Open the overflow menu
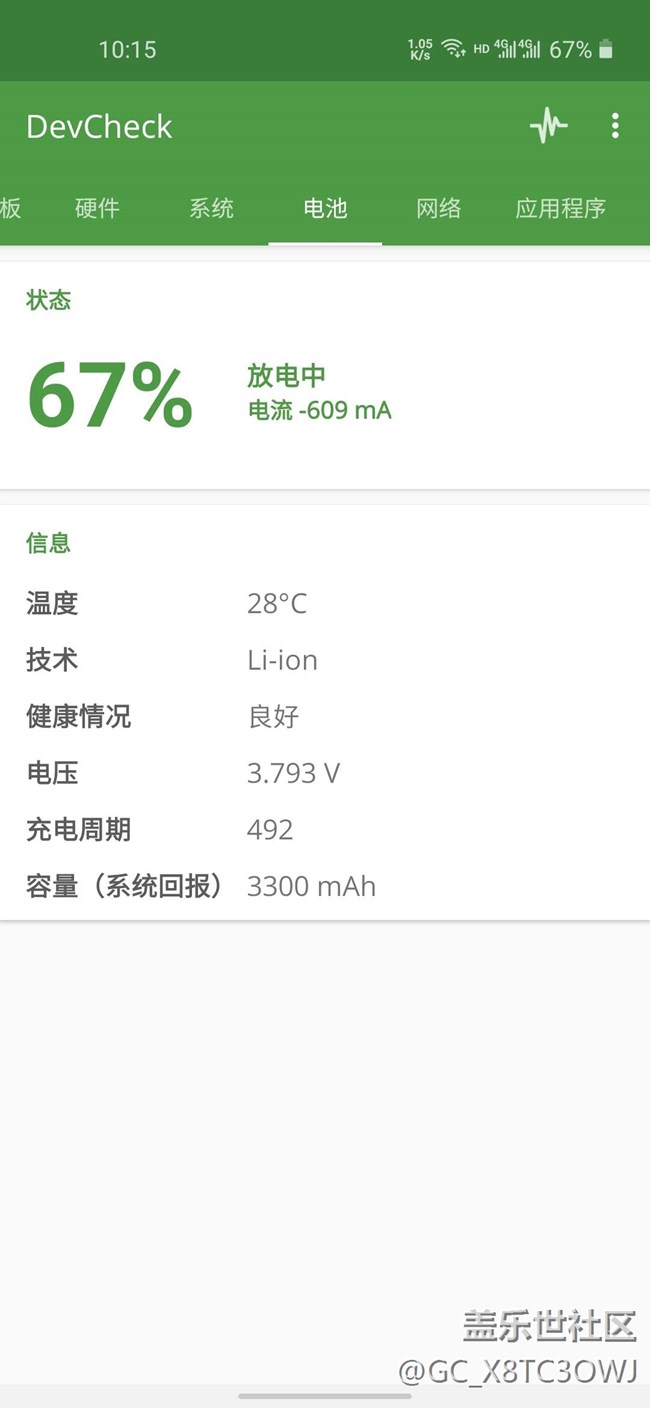Screen dimensions: 650x1408 coord(615,126)
